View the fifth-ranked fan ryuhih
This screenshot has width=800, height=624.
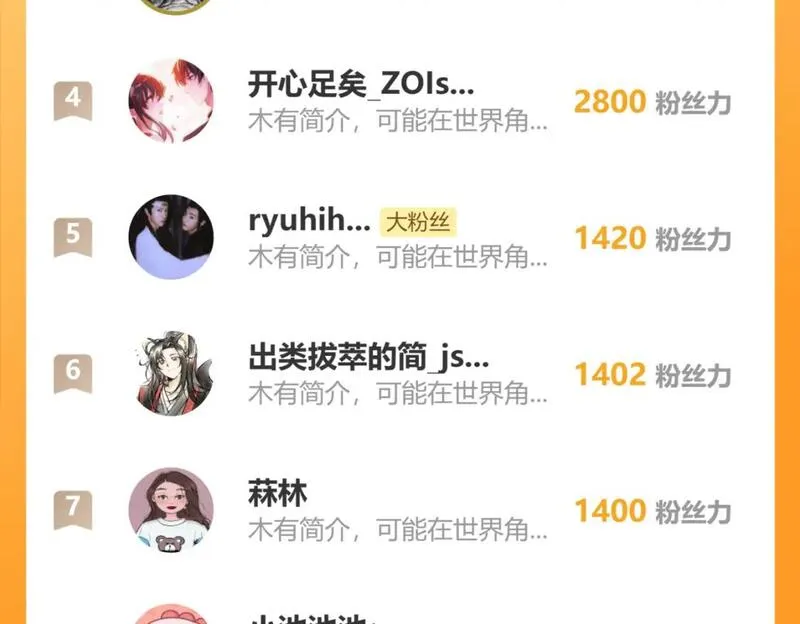pos(309,221)
